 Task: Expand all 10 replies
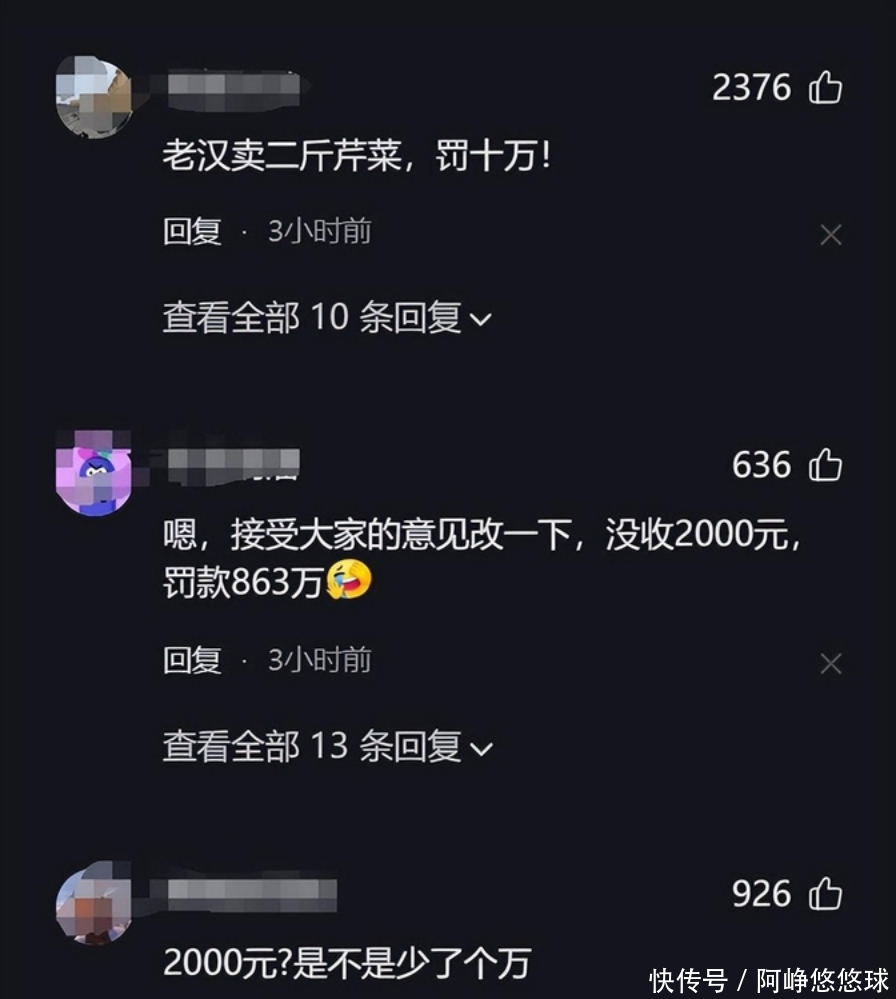[327, 318]
